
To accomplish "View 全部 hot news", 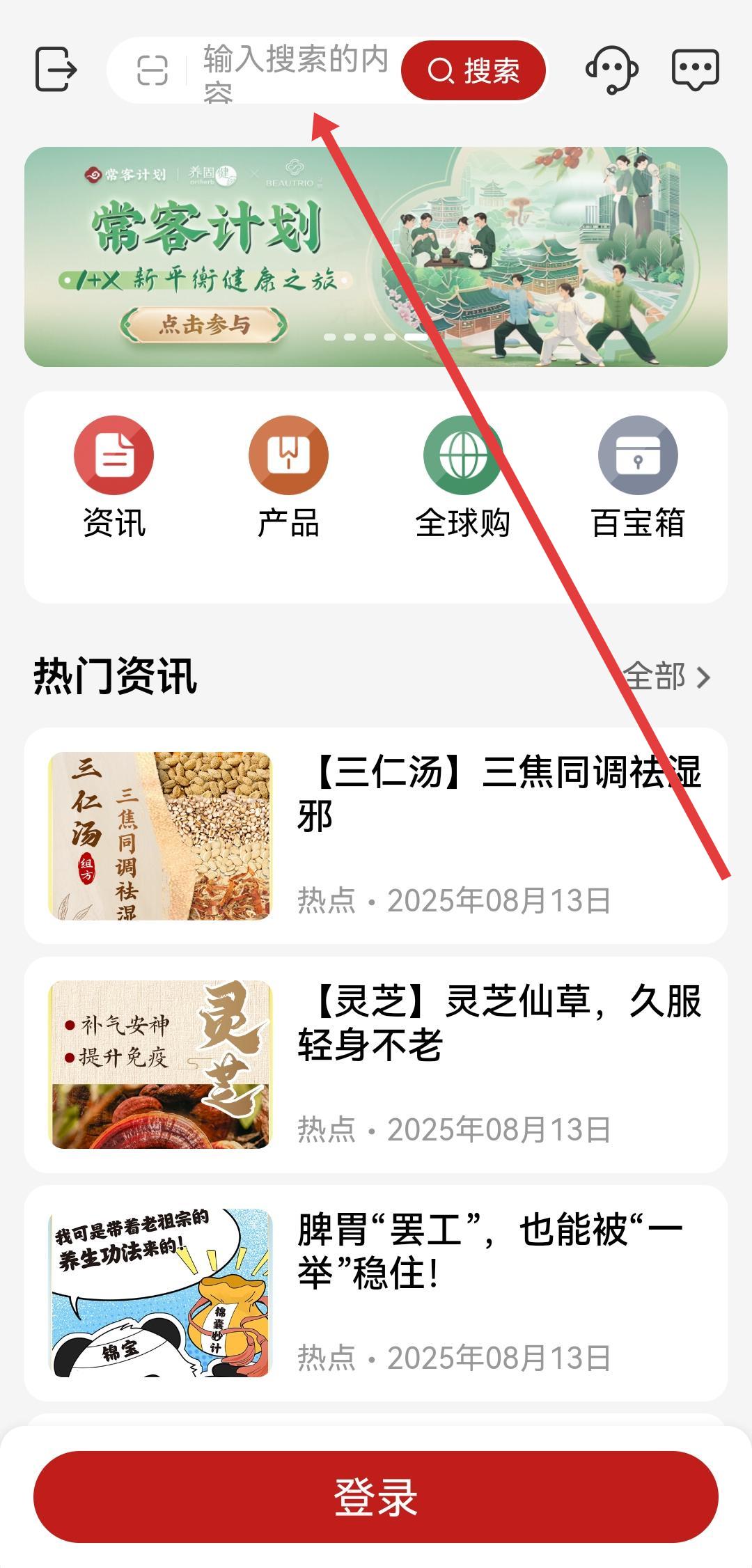I will click(666, 677).
